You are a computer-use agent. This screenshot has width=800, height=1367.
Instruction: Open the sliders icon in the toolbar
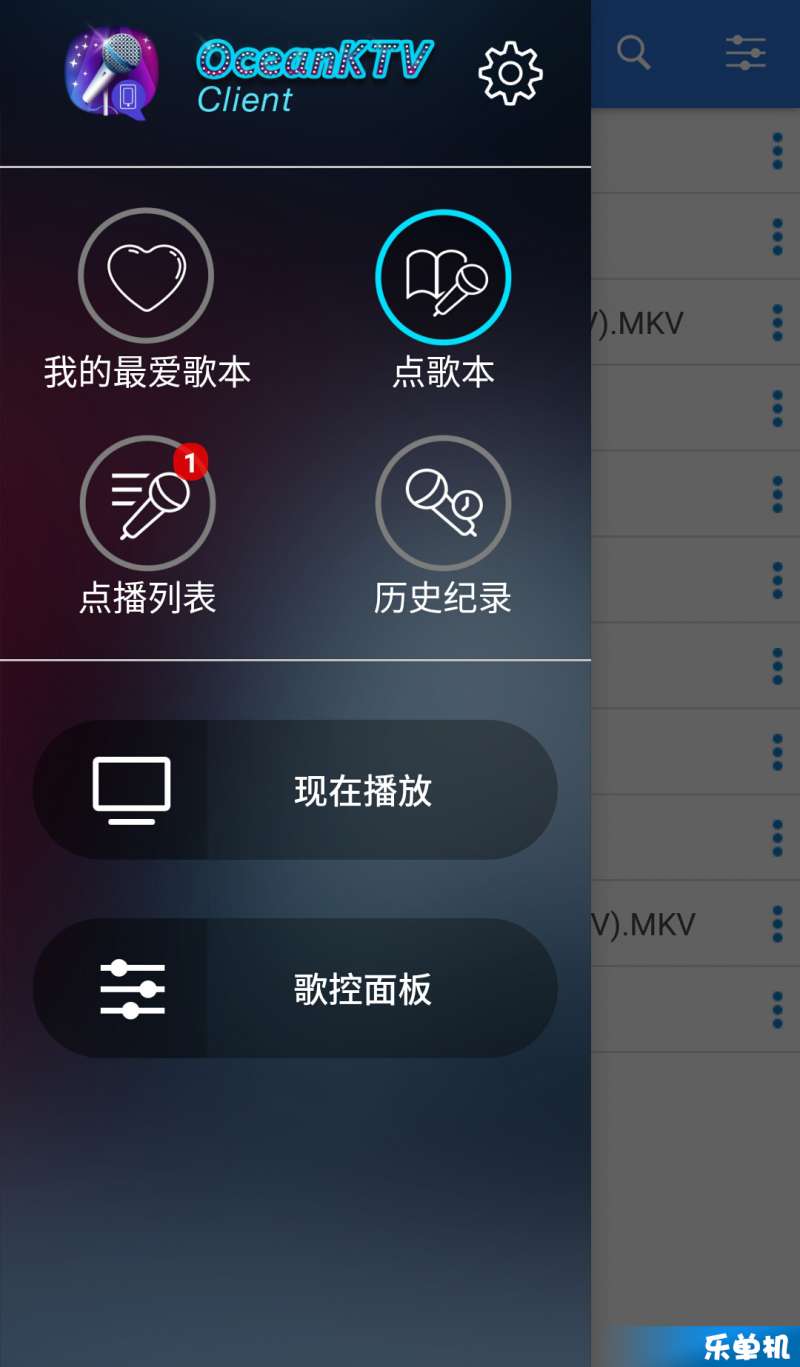(x=745, y=52)
